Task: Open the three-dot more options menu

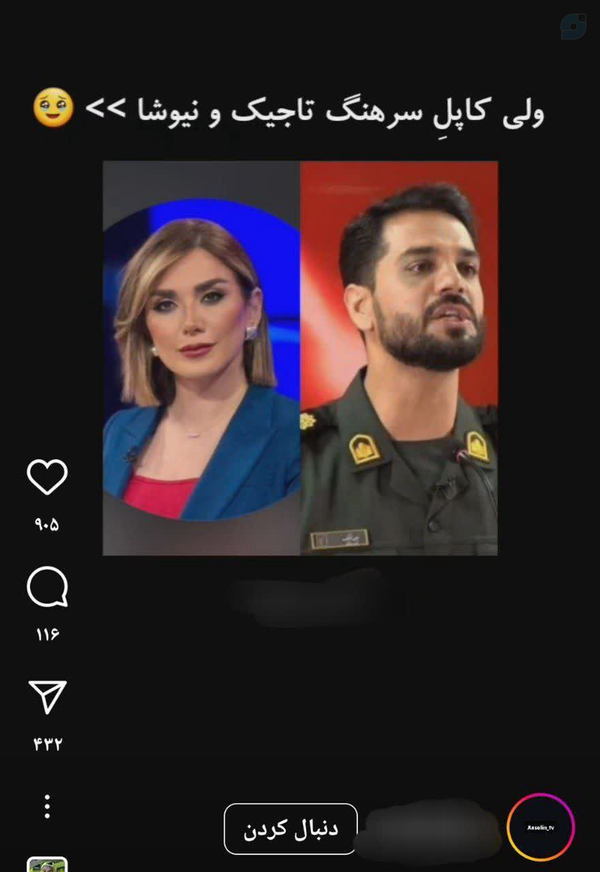Action: 47,806
